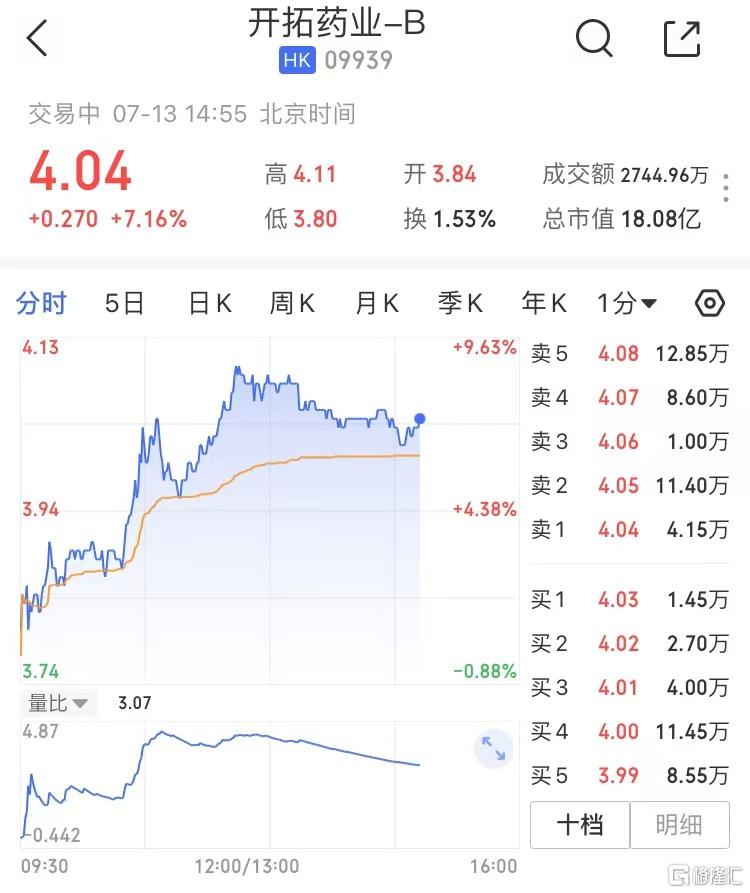This screenshot has width=750, height=893.
Task: Open the chart settings gear icon
Action: point(709,303)
